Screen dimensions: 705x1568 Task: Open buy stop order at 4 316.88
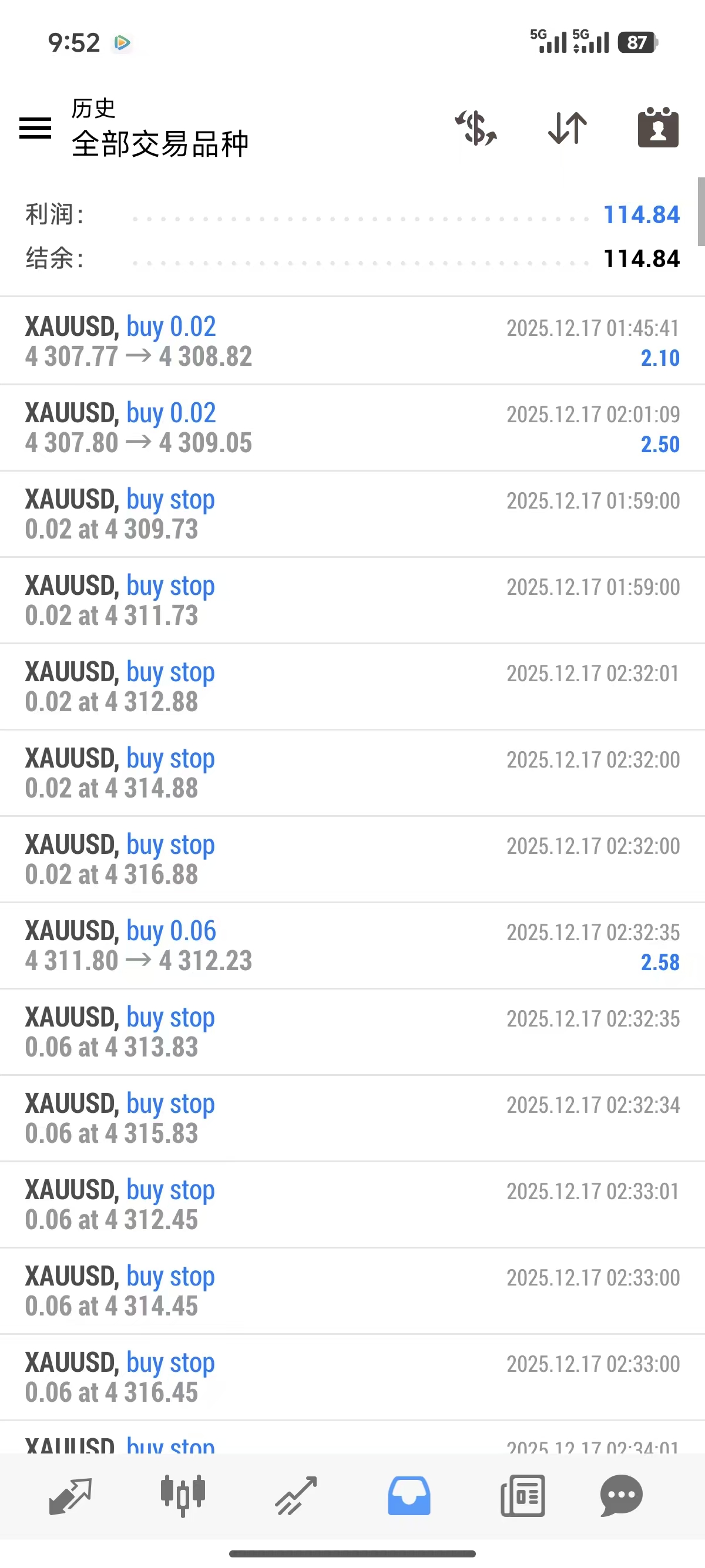352,860
